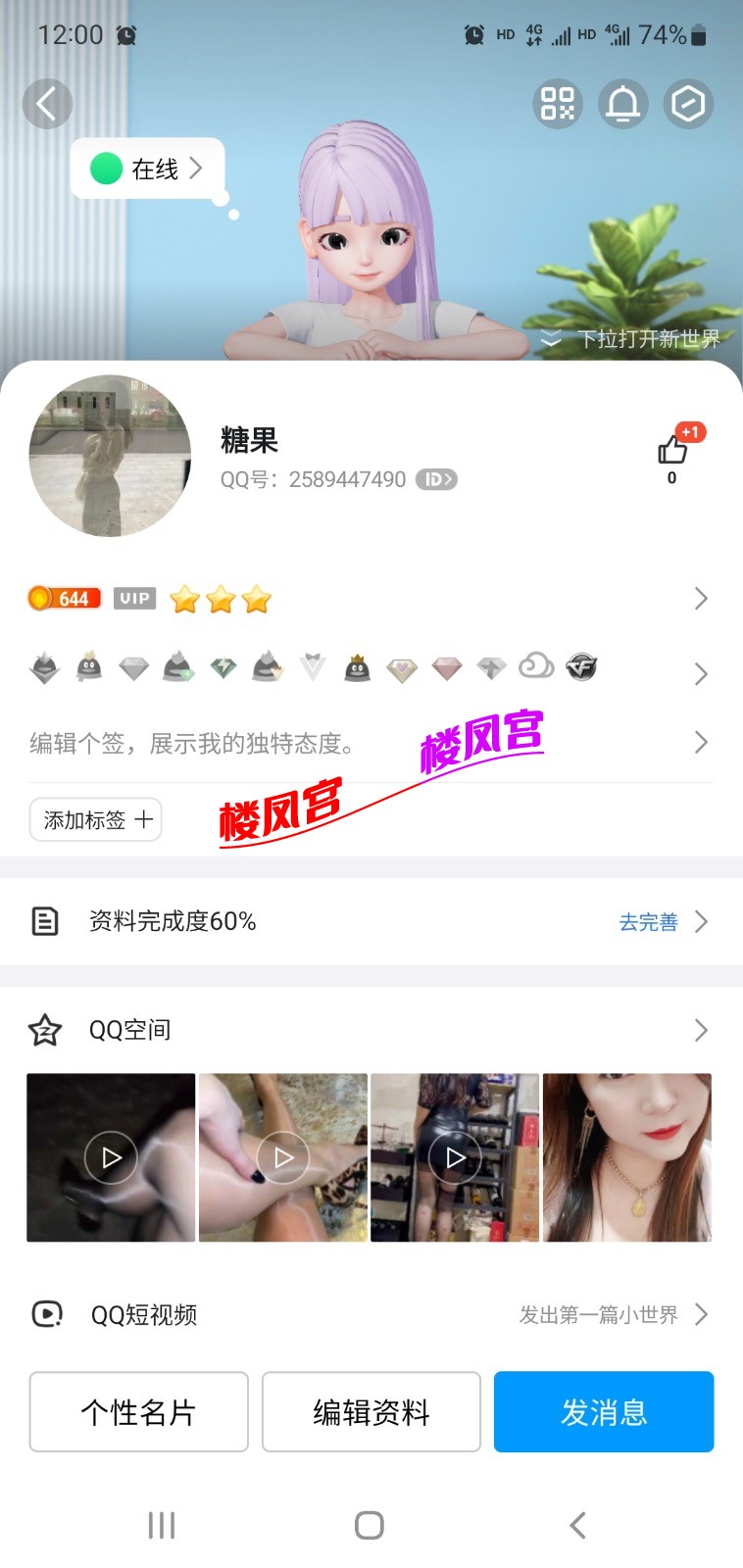Click the 644 coin counter
Viewport: 743px width, 1568px height.
pos(65,598)
